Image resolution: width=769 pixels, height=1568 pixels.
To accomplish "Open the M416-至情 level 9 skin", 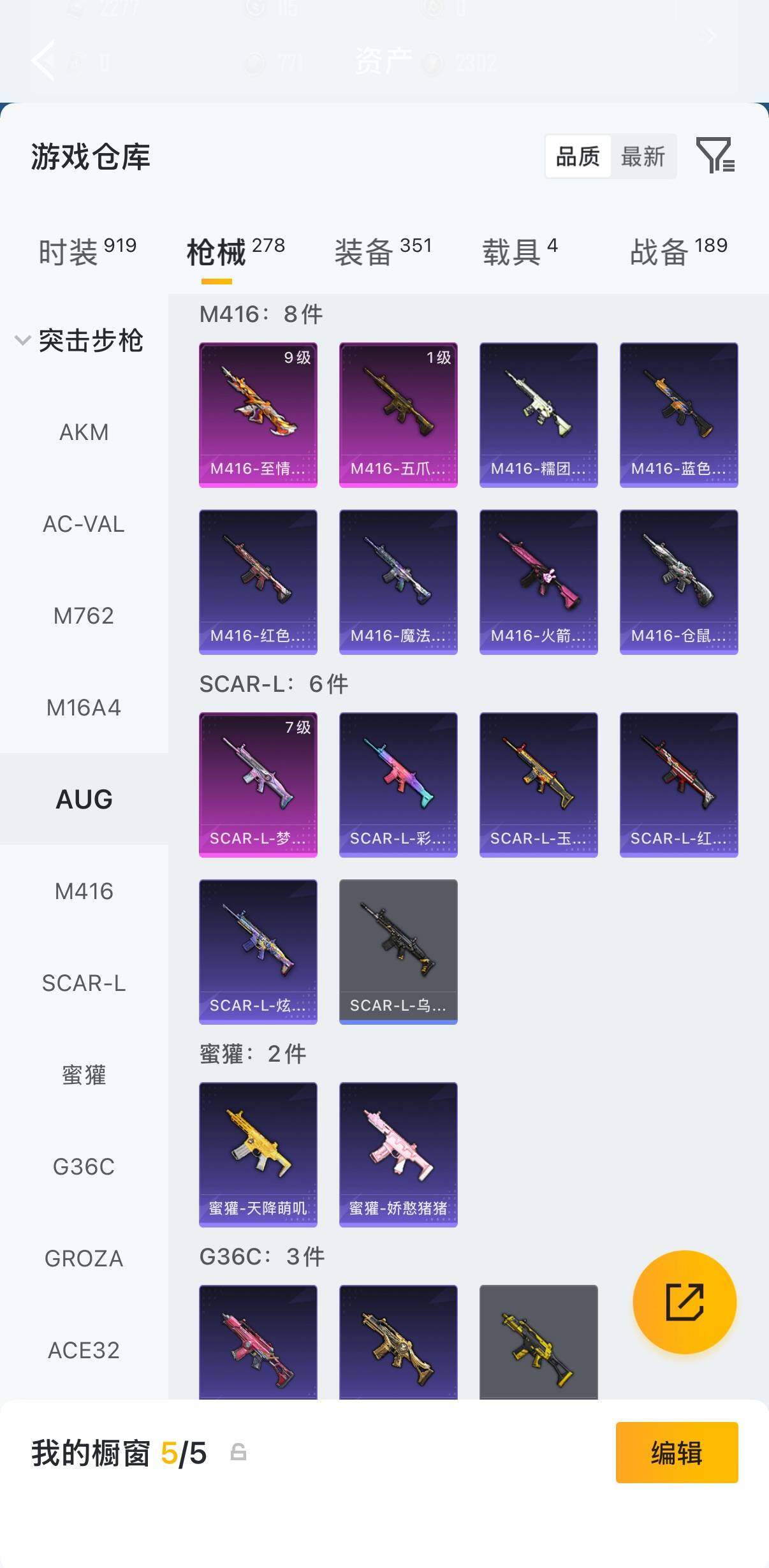I will (x=258, y=415).
